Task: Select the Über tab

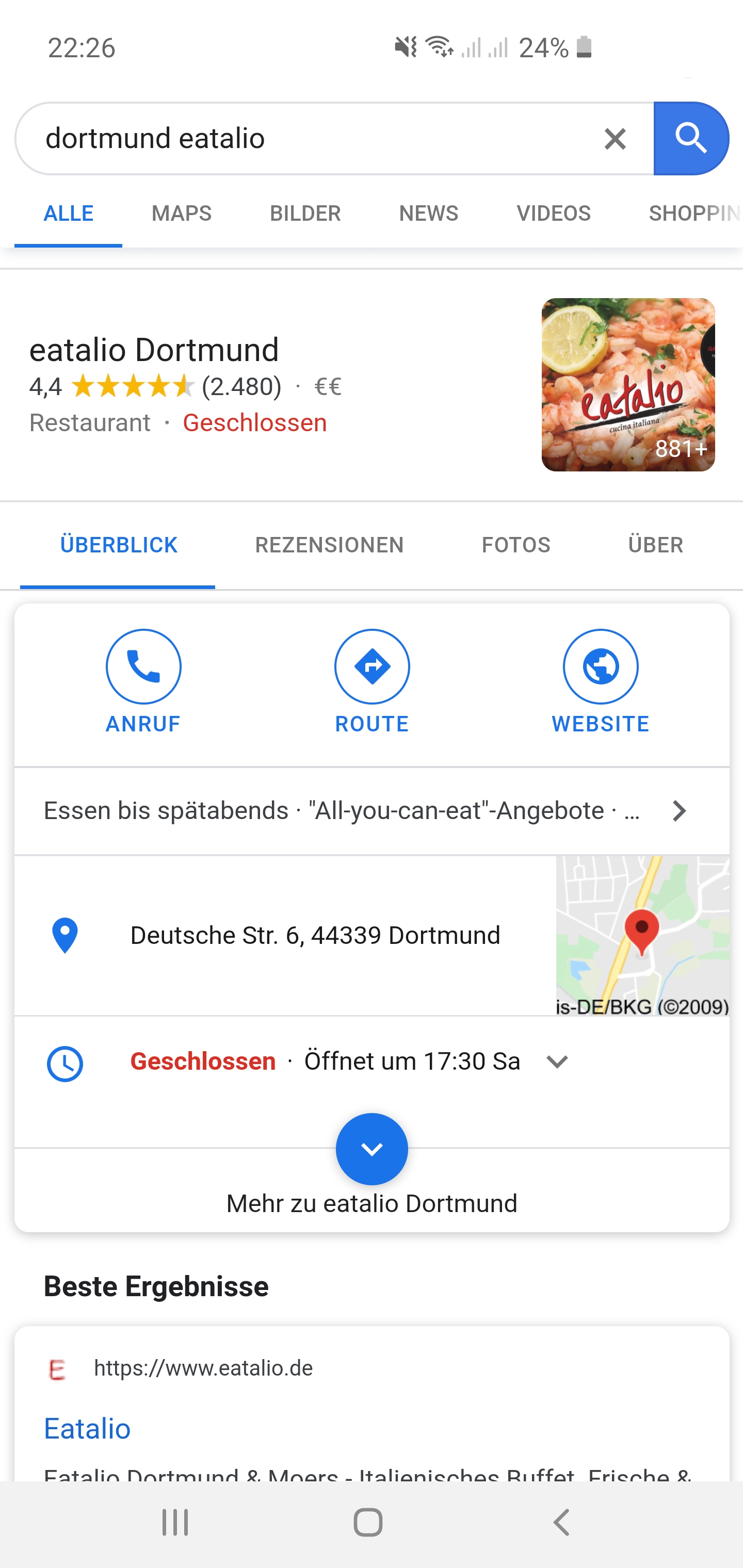Action: [x=655, y=545]
